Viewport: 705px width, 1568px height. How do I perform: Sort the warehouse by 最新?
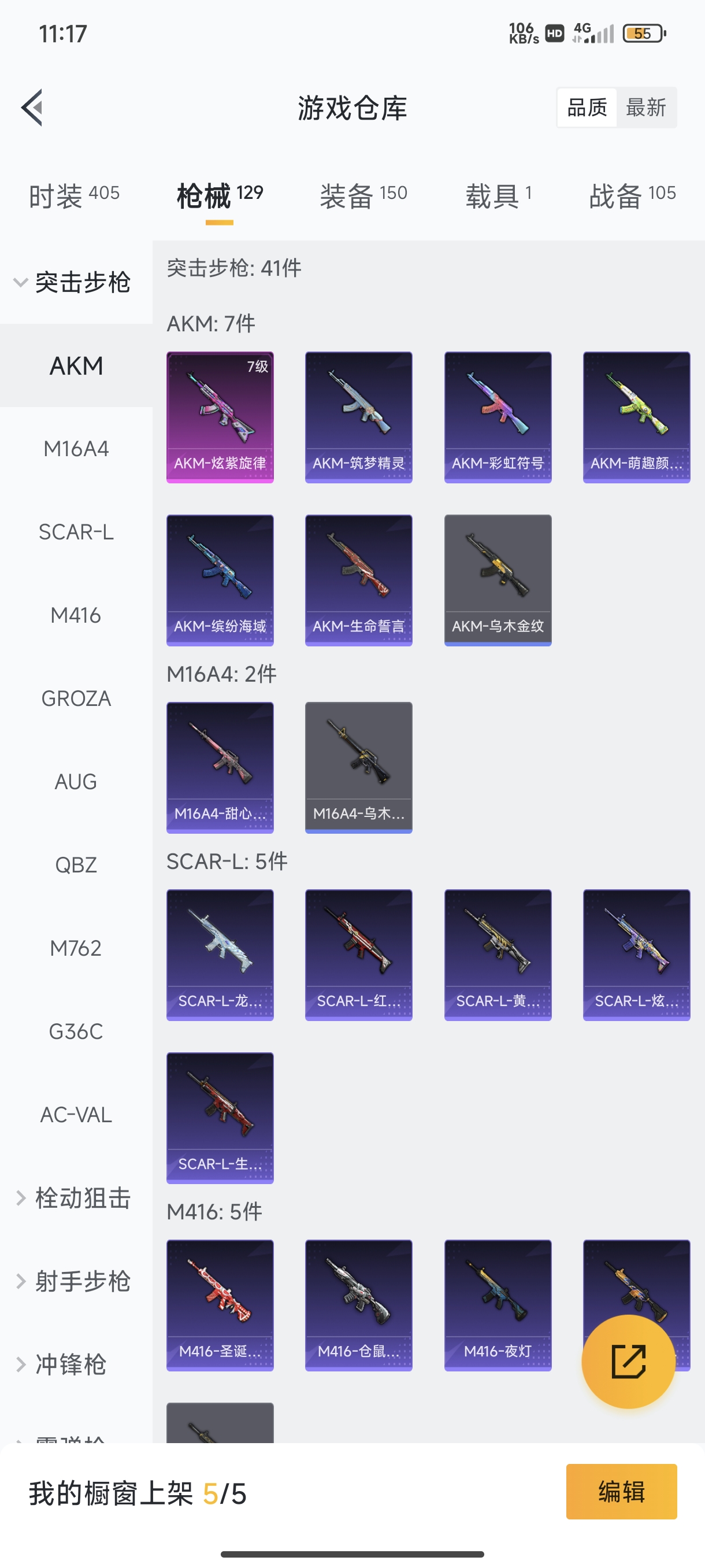(645, 108)
